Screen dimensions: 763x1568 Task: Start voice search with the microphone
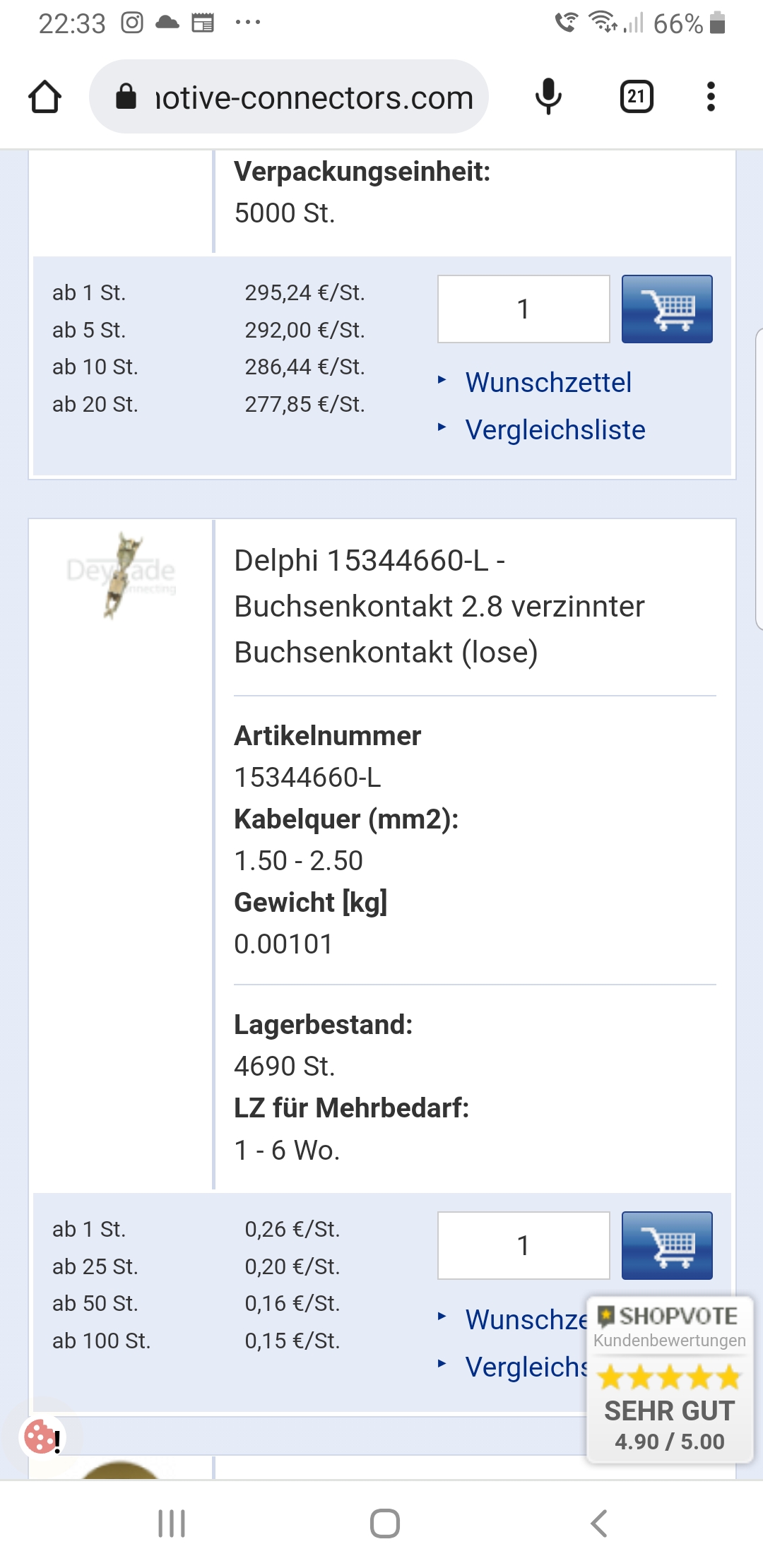click(548, 97)
